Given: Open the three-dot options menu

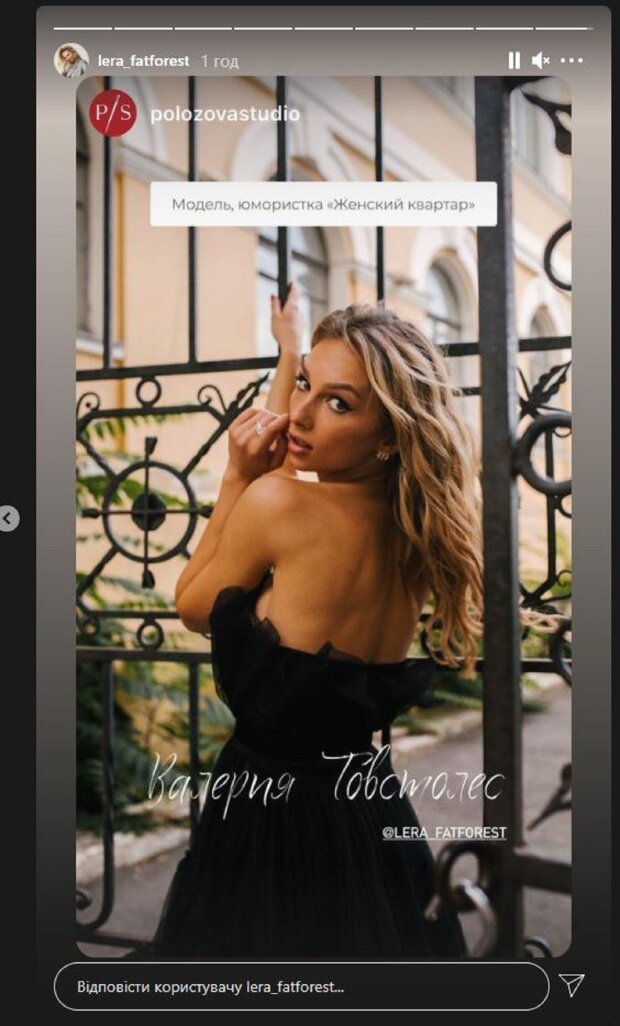Looking at the screenshot, I should coord(571,61).
